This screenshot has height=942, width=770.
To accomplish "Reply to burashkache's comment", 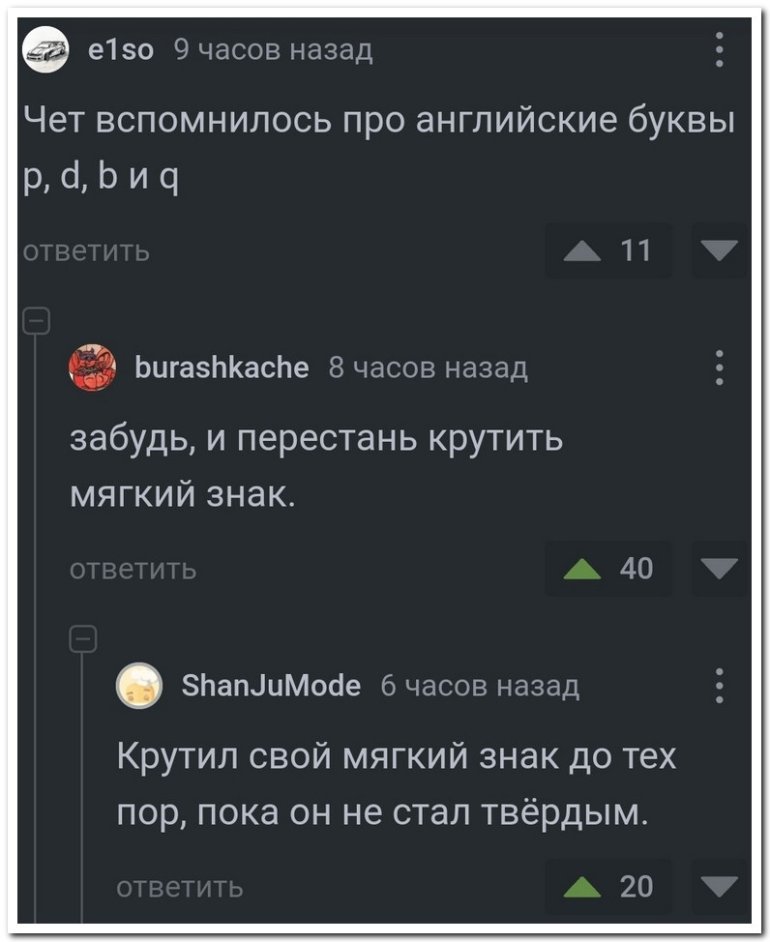I will (x=133, y=569).
